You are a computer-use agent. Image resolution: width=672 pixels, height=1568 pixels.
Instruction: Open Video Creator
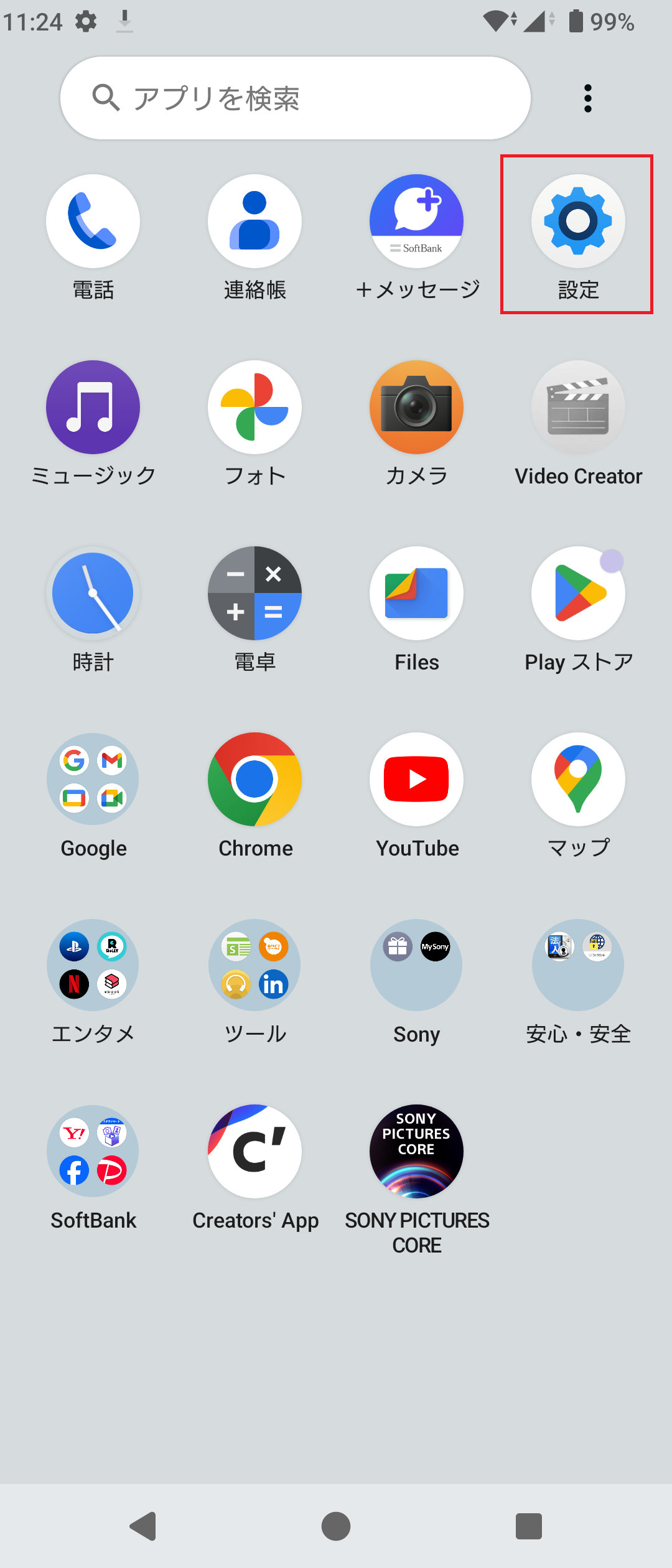[x=577, y=407]
